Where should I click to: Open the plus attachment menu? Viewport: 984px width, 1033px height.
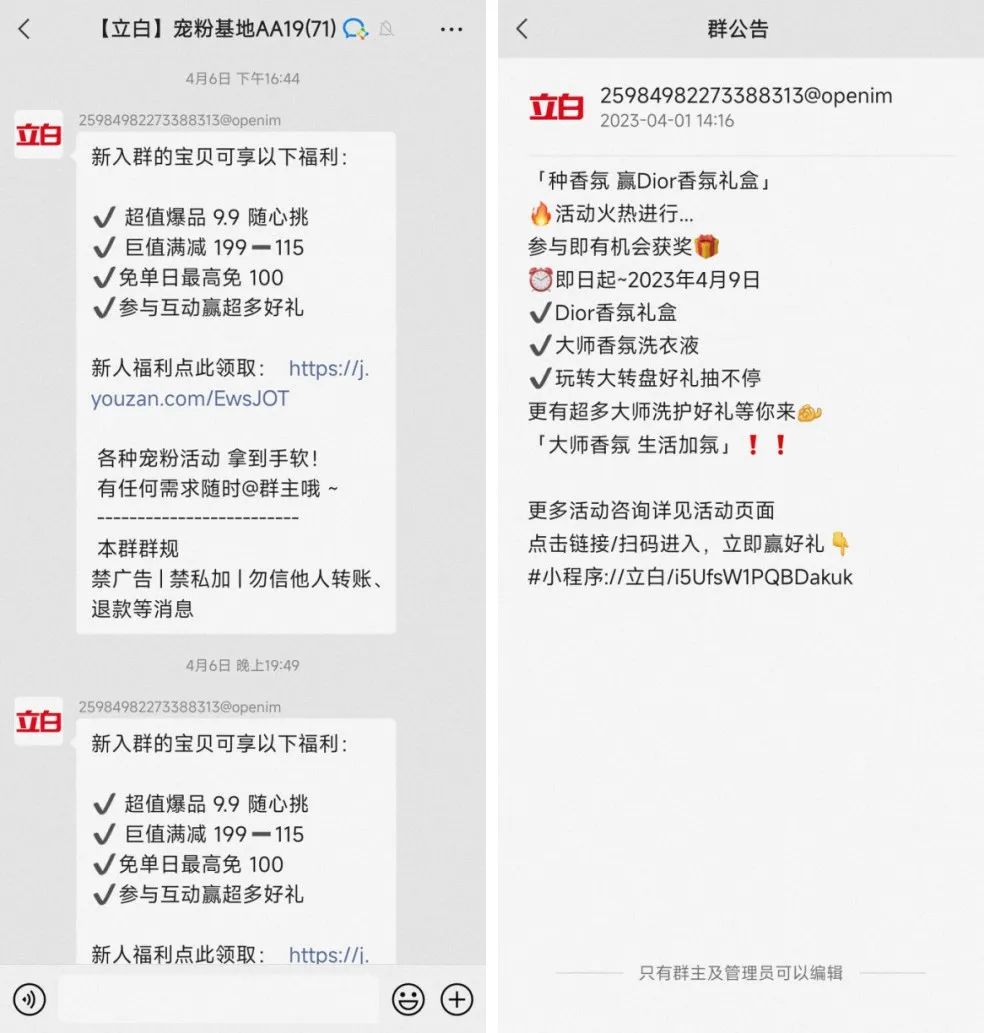coord(457,999)
